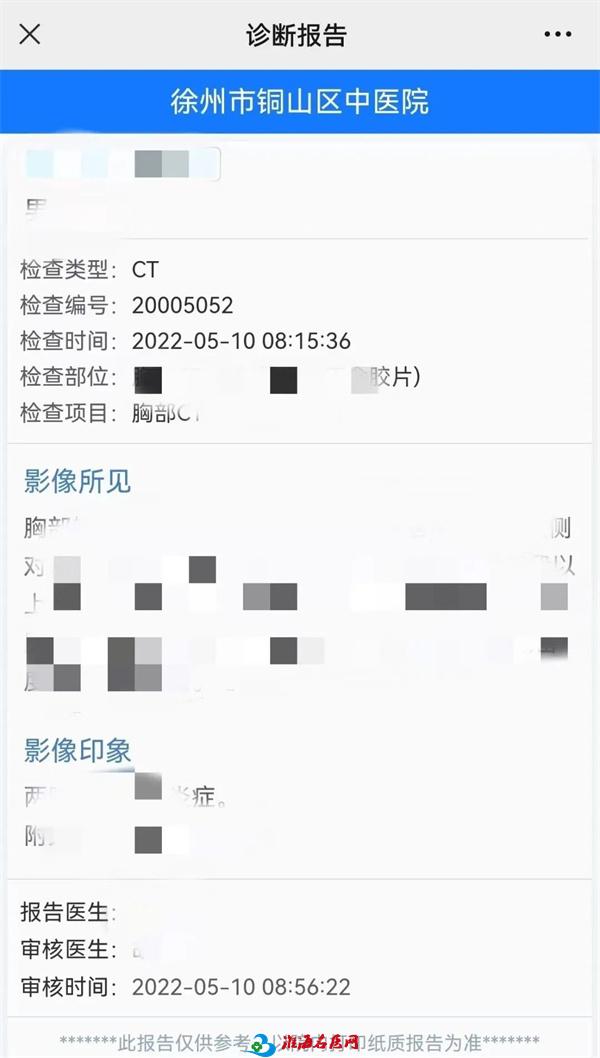Close the diagnosis report page
The height and width of the screenshot is (1058, 600).
point(30,34)
